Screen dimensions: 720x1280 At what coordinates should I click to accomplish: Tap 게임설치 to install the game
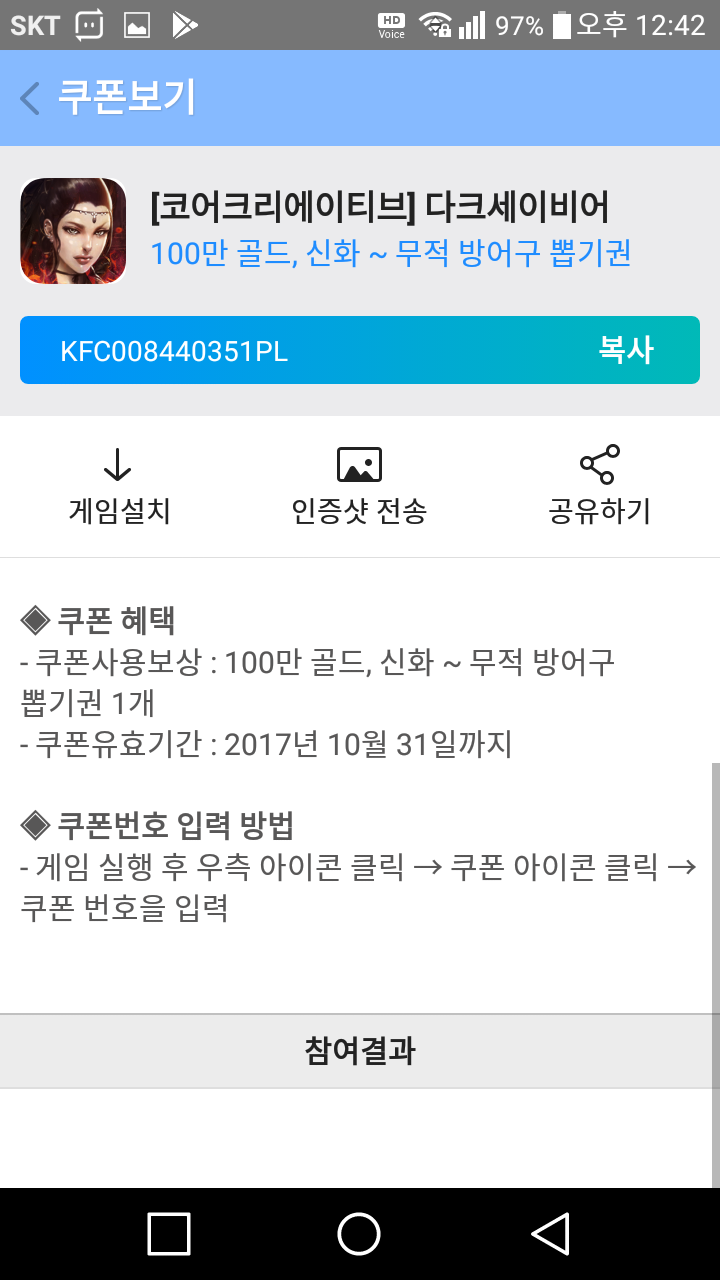coord(119,487)
